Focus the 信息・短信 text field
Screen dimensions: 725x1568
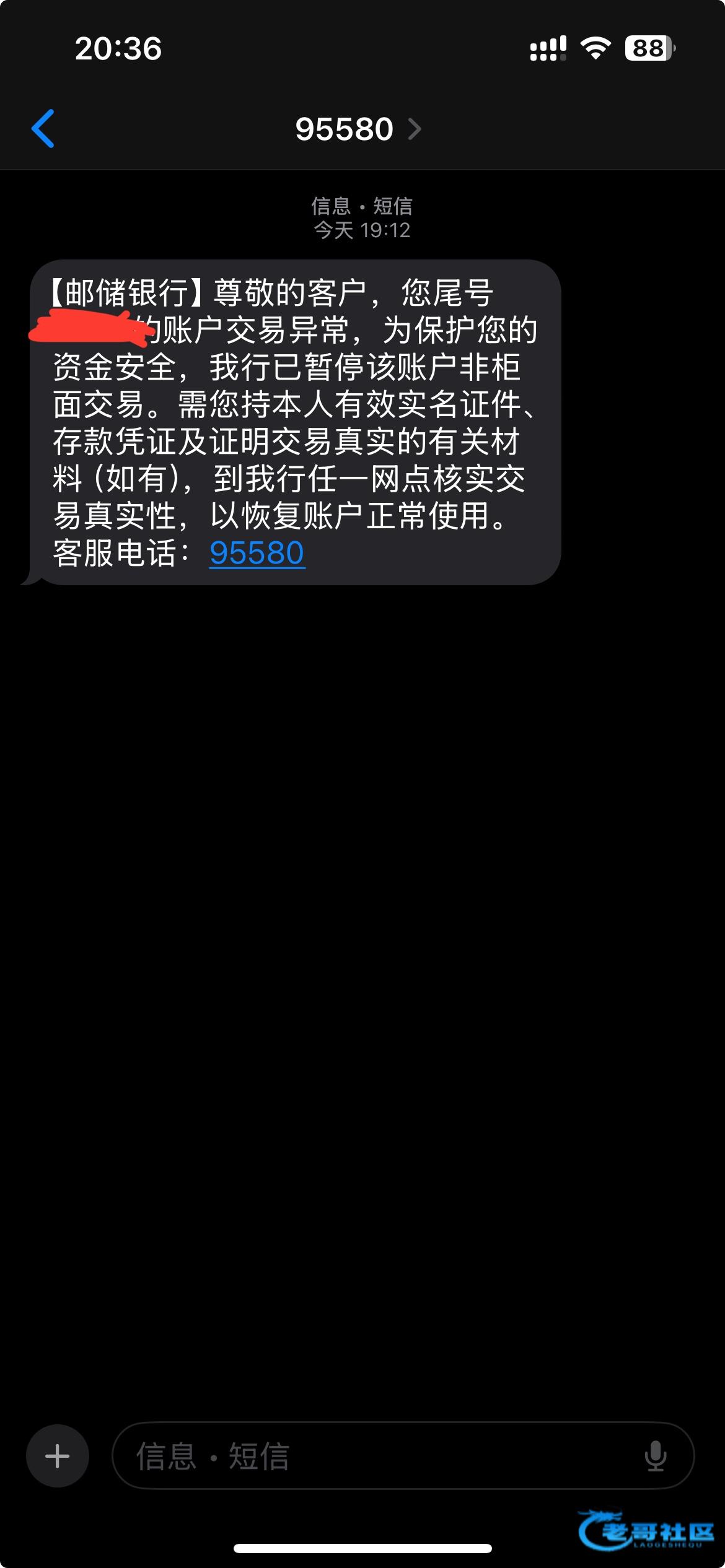point(372,1456)
